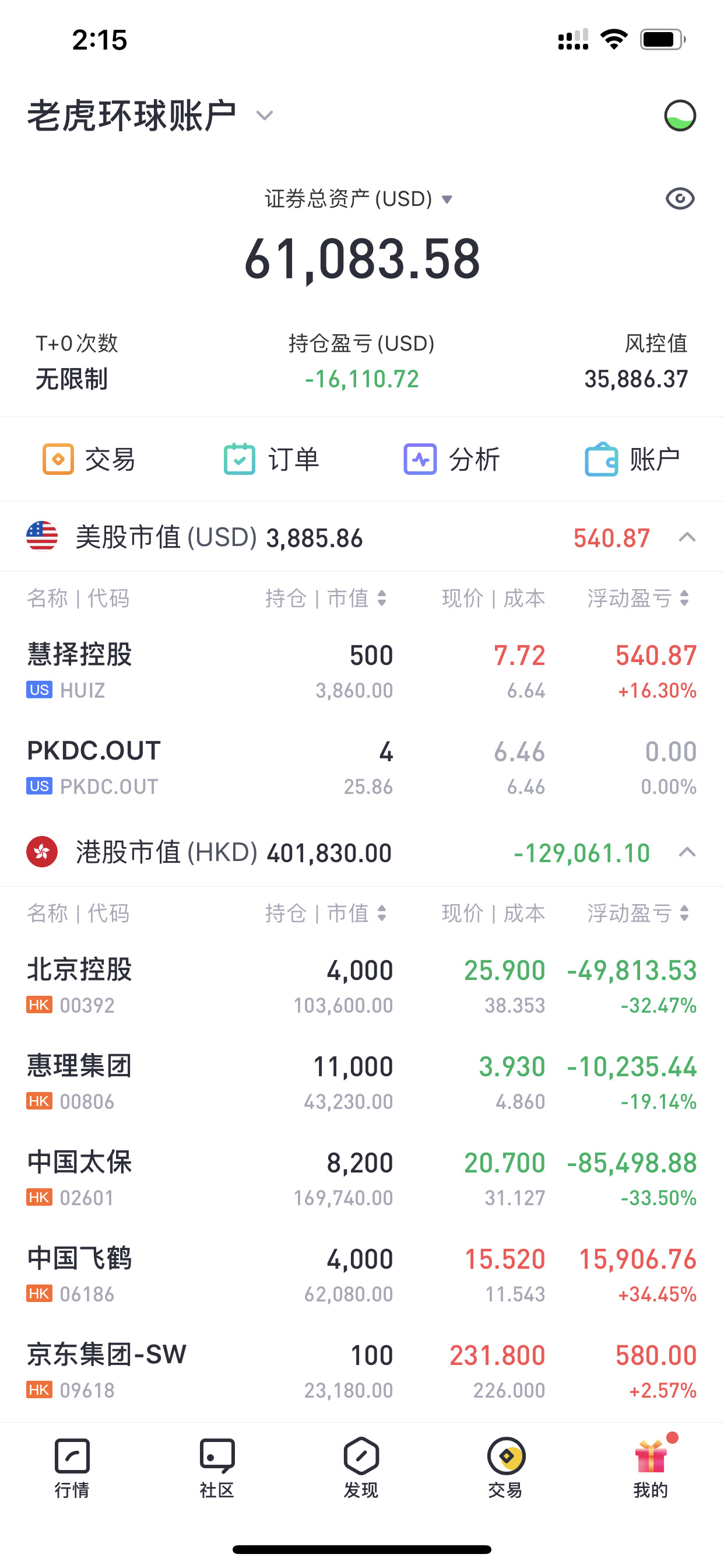Viewport: 724px width, 1568px height.
Task: Open the 账户 account shortcut
Action: [x=632, y=459]
